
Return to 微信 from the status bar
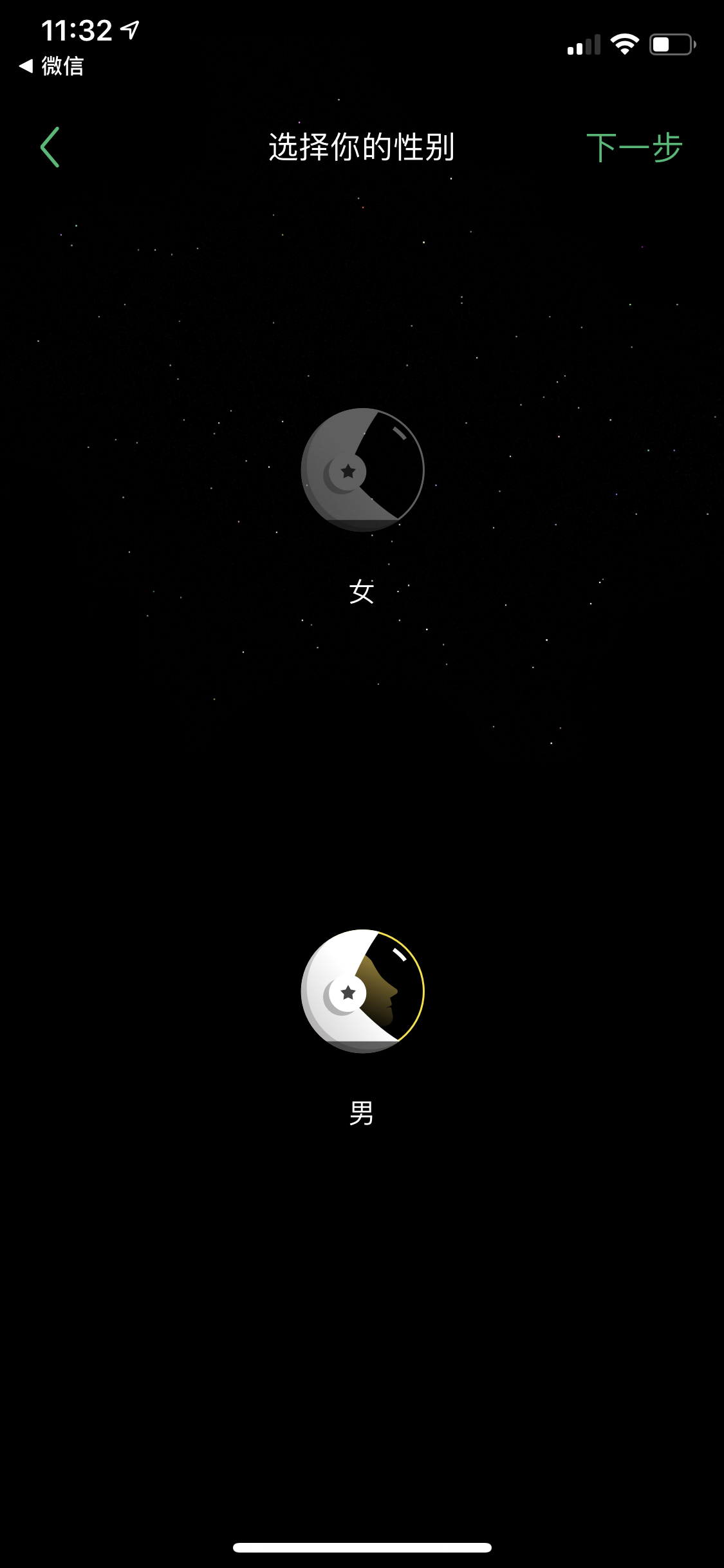coord(51,66)
